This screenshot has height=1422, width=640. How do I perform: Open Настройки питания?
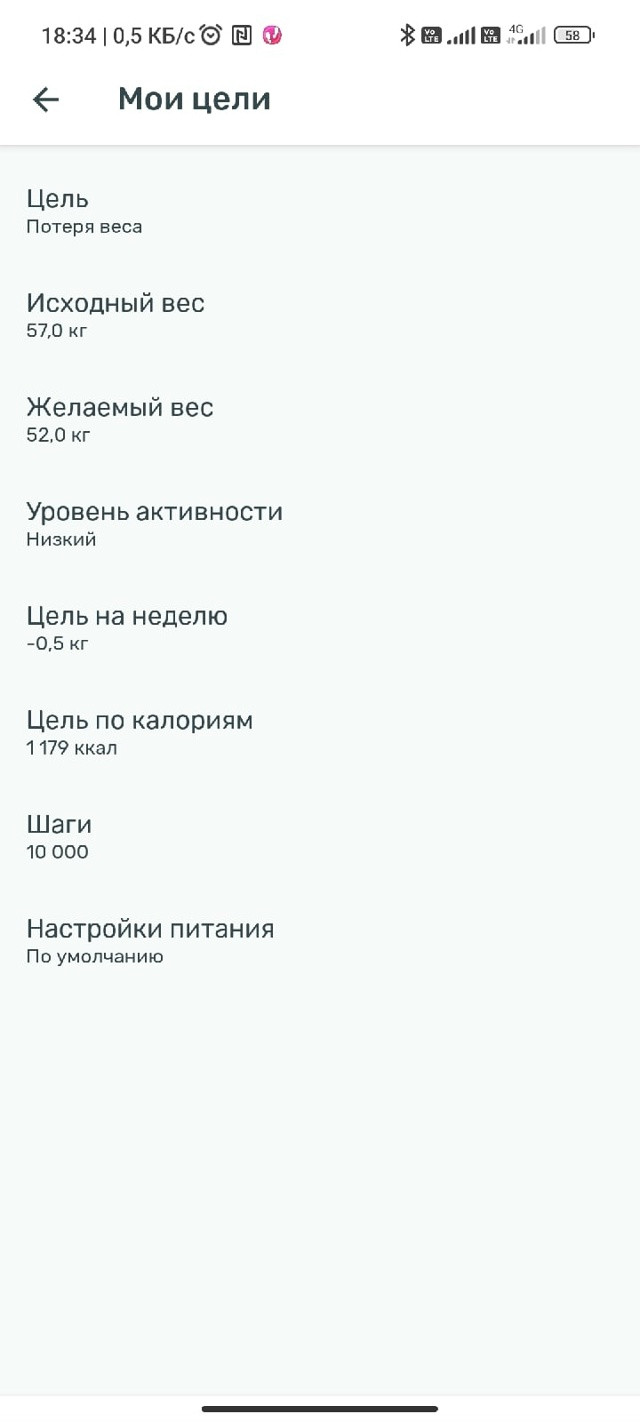pyautogui.click(x=320, y=940)
